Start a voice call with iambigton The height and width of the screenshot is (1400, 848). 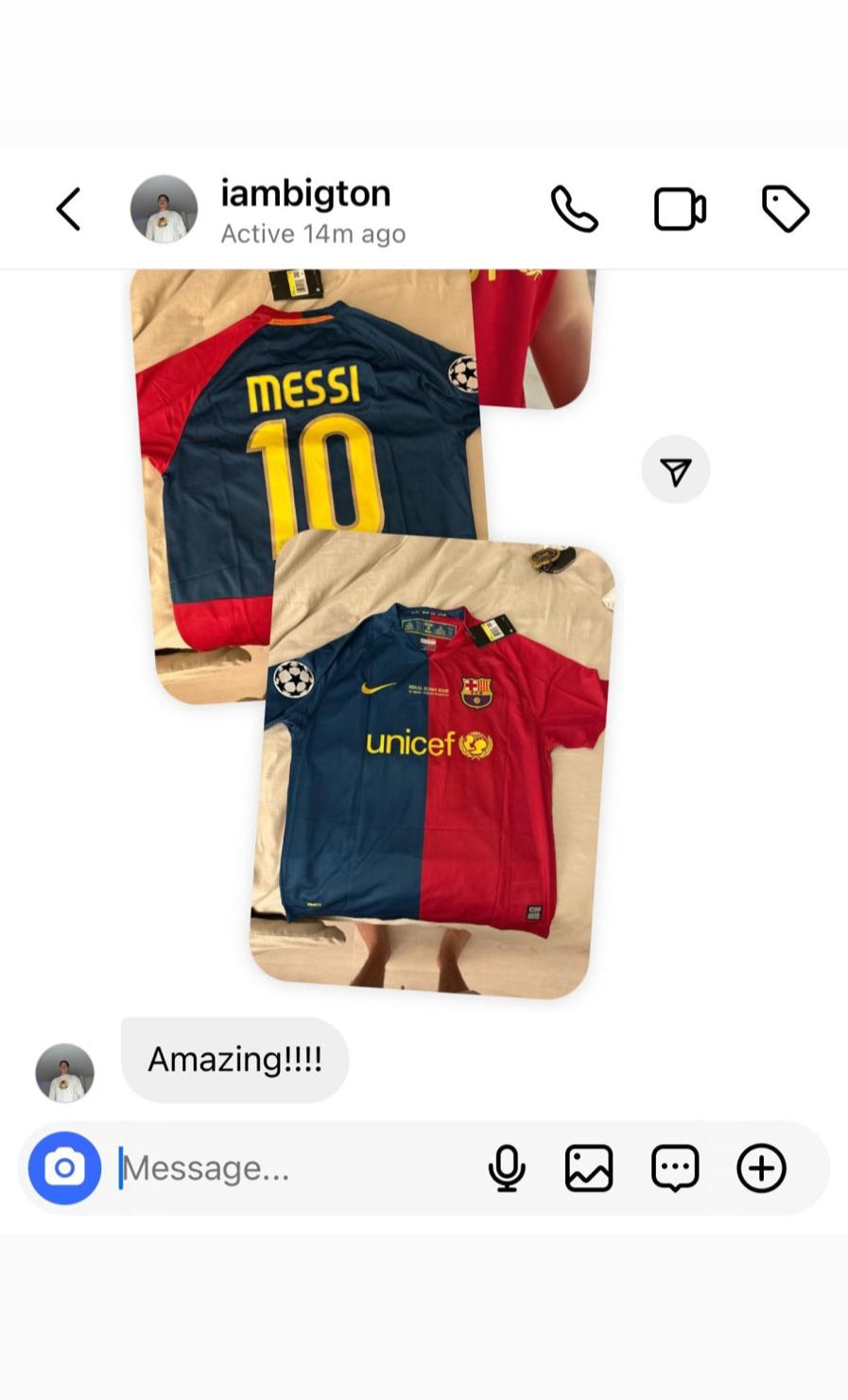tap(574, 209)
